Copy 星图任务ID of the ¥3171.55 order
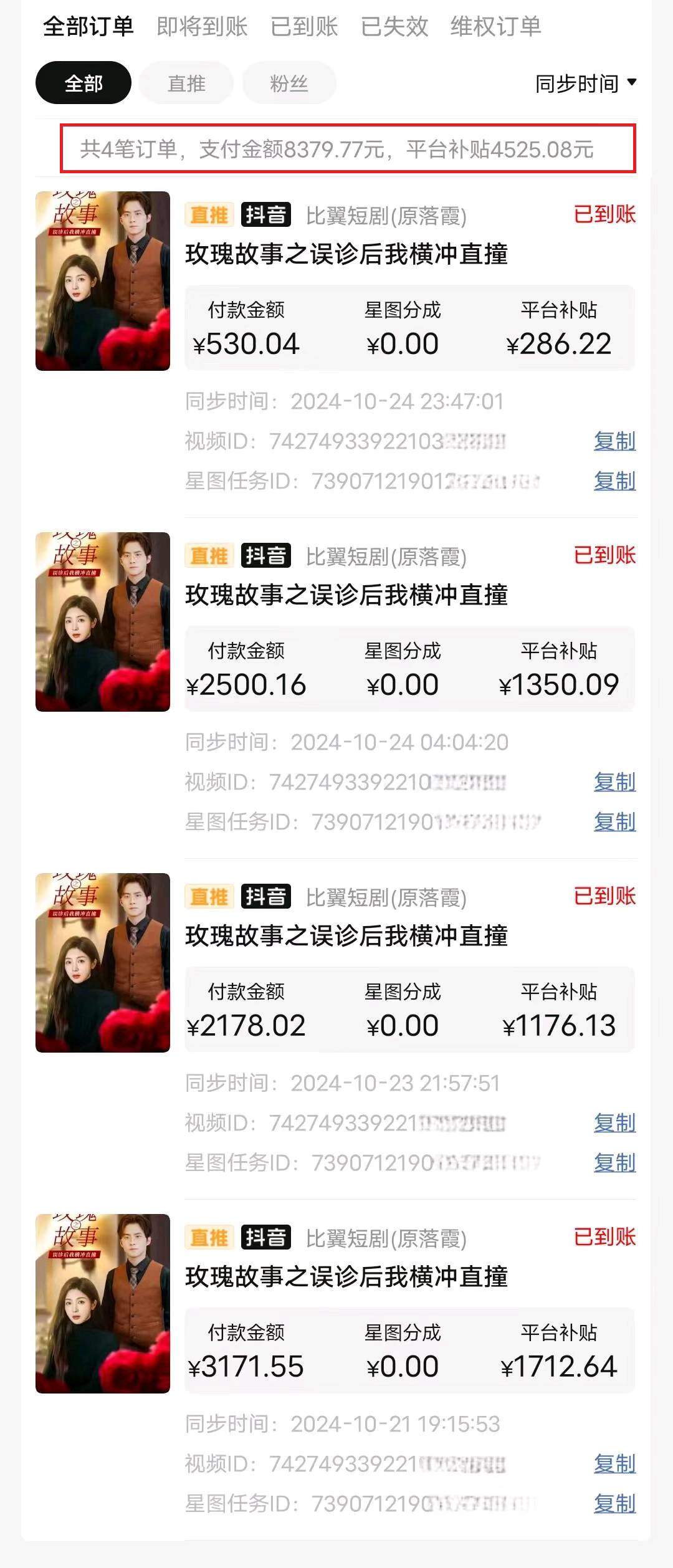Image resolution: width=673 pixels, height=1568 pixels. (614, 1504)
